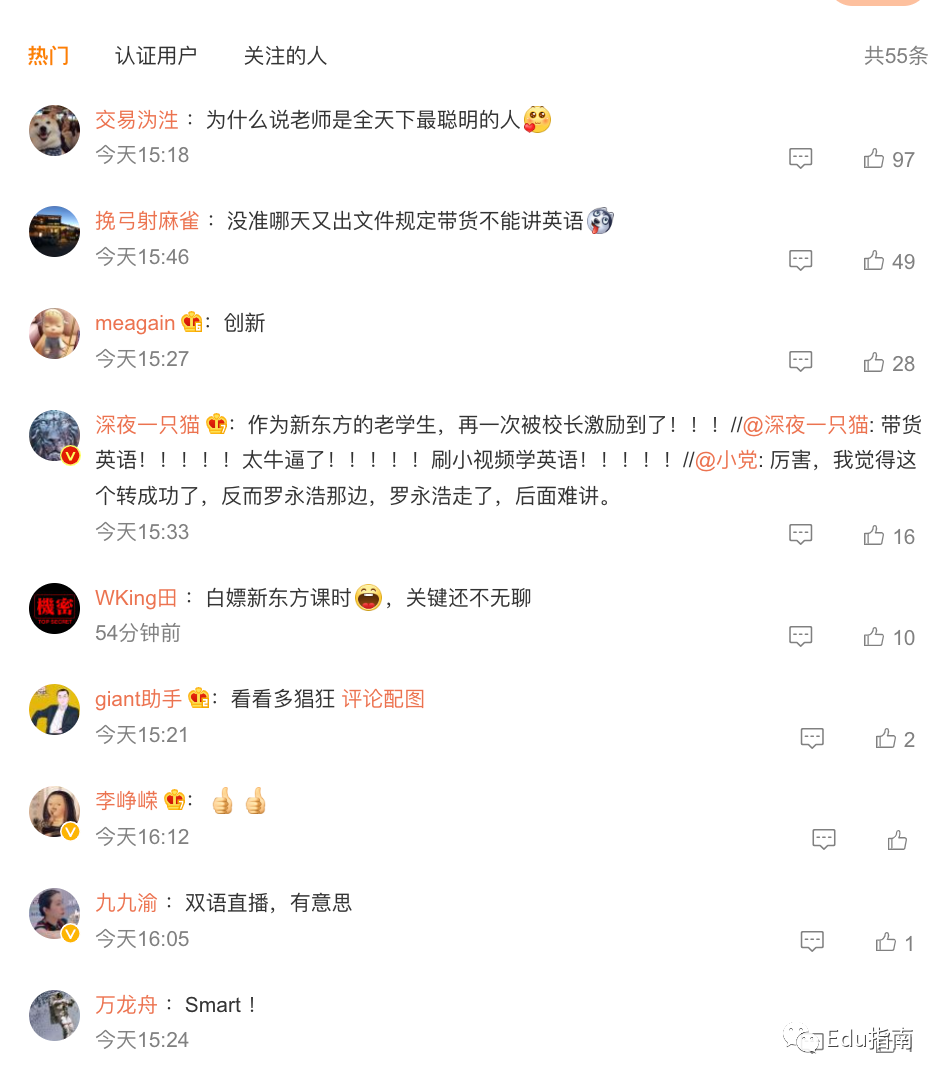944x1080 pixels.
Task: Like 李峥嵘's thumbs-up comment
Action: [x=898, y=840]
